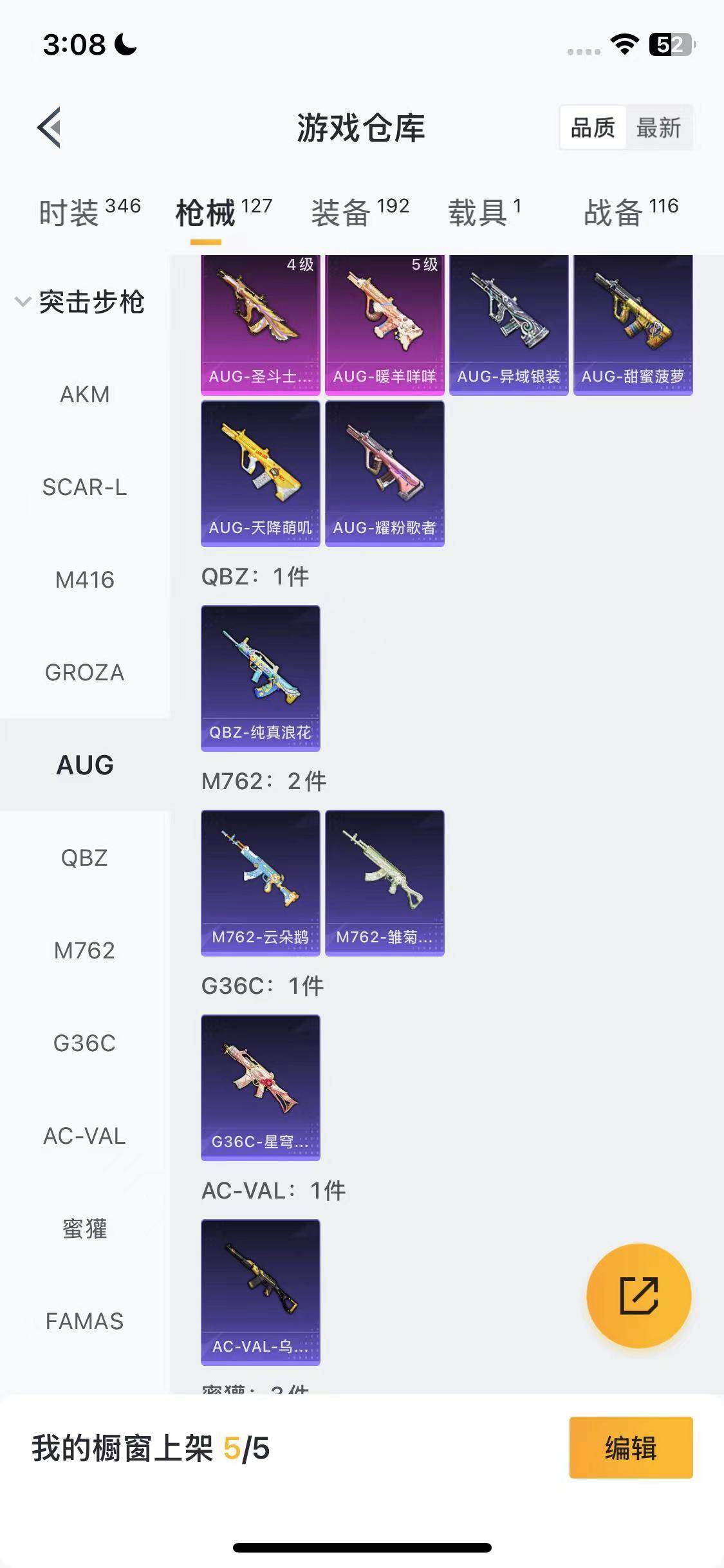724x1568 pixels.
Task: Select FAMAS in the sidebar
Action: coord(84,1321)
